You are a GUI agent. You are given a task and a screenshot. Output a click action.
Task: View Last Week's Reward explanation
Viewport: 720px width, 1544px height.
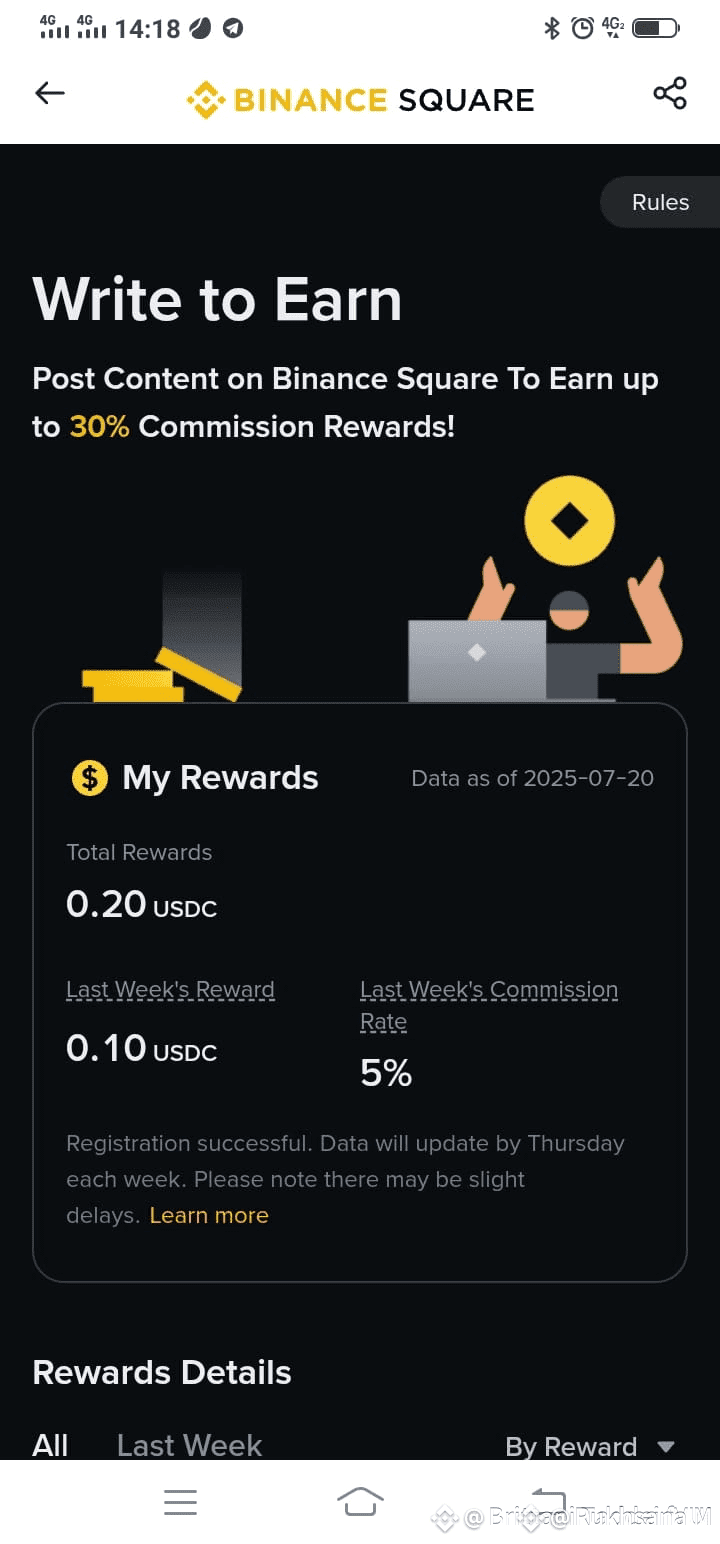(170, 989)
